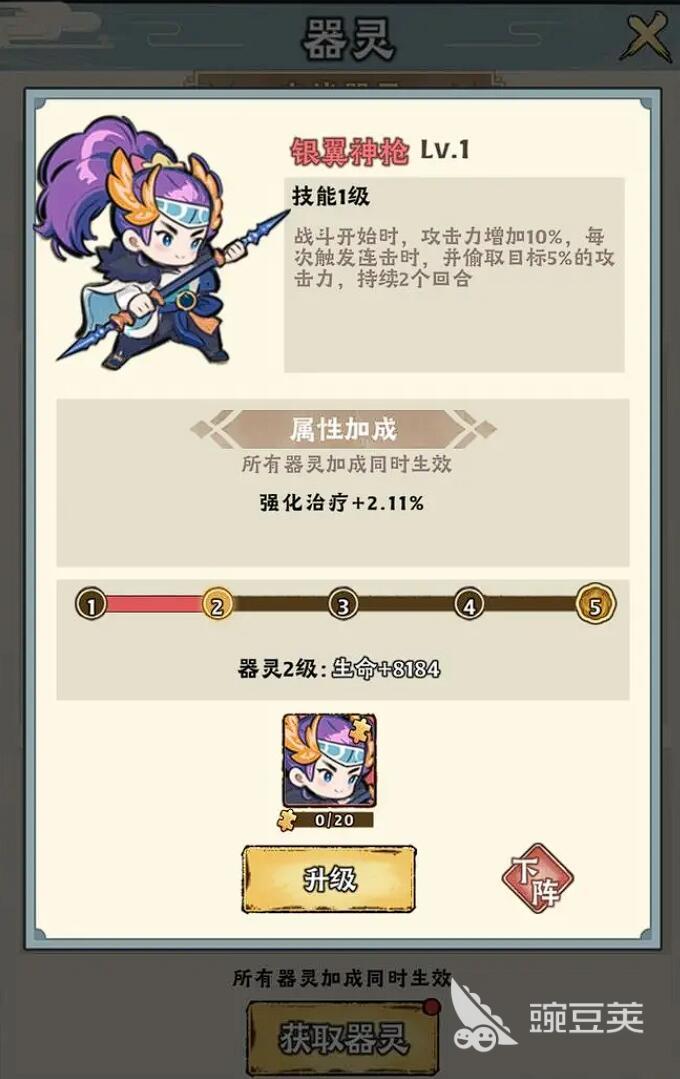680x1079 pixels.
Task: Open 获取器灵 to obtain spirits
Action: [343, 1037]
